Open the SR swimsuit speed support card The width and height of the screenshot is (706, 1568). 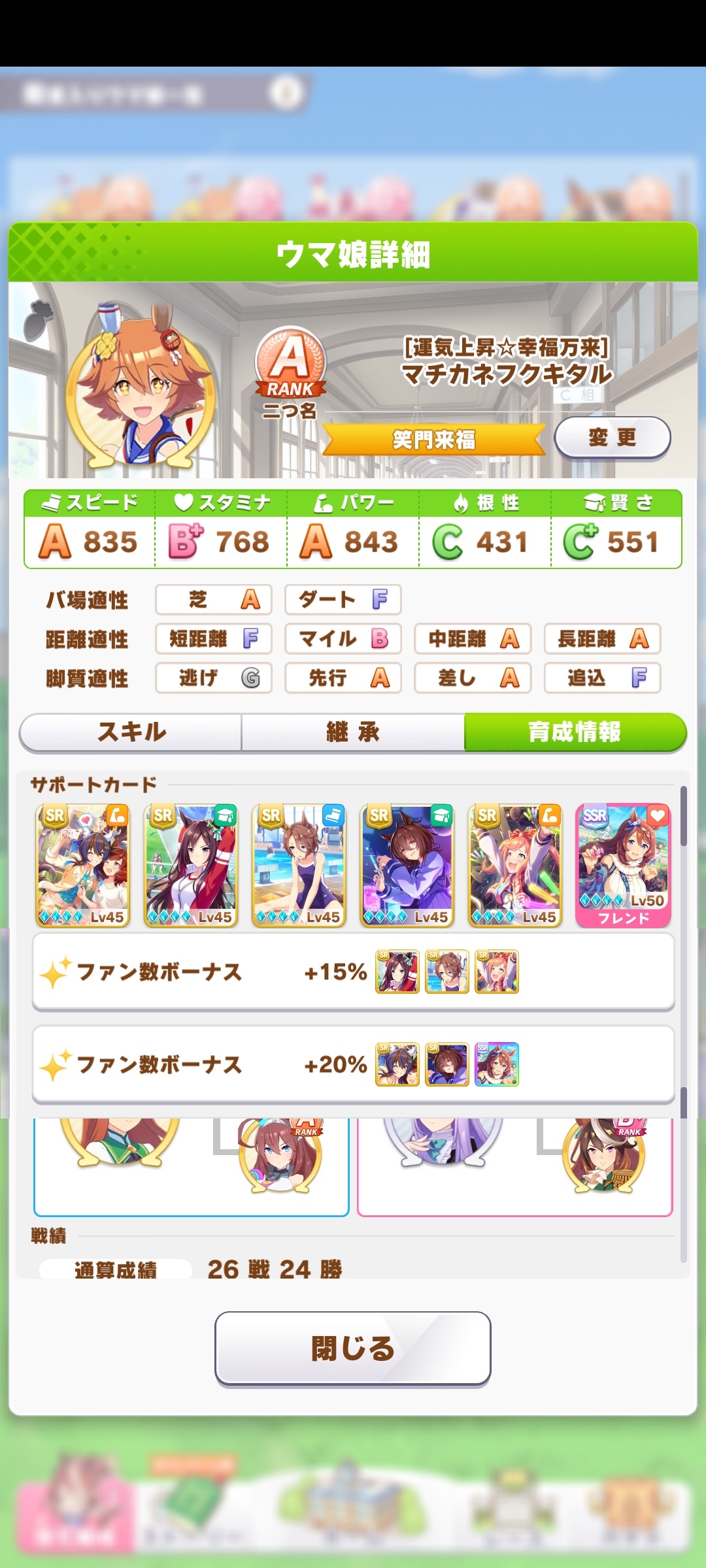(299, 866)
